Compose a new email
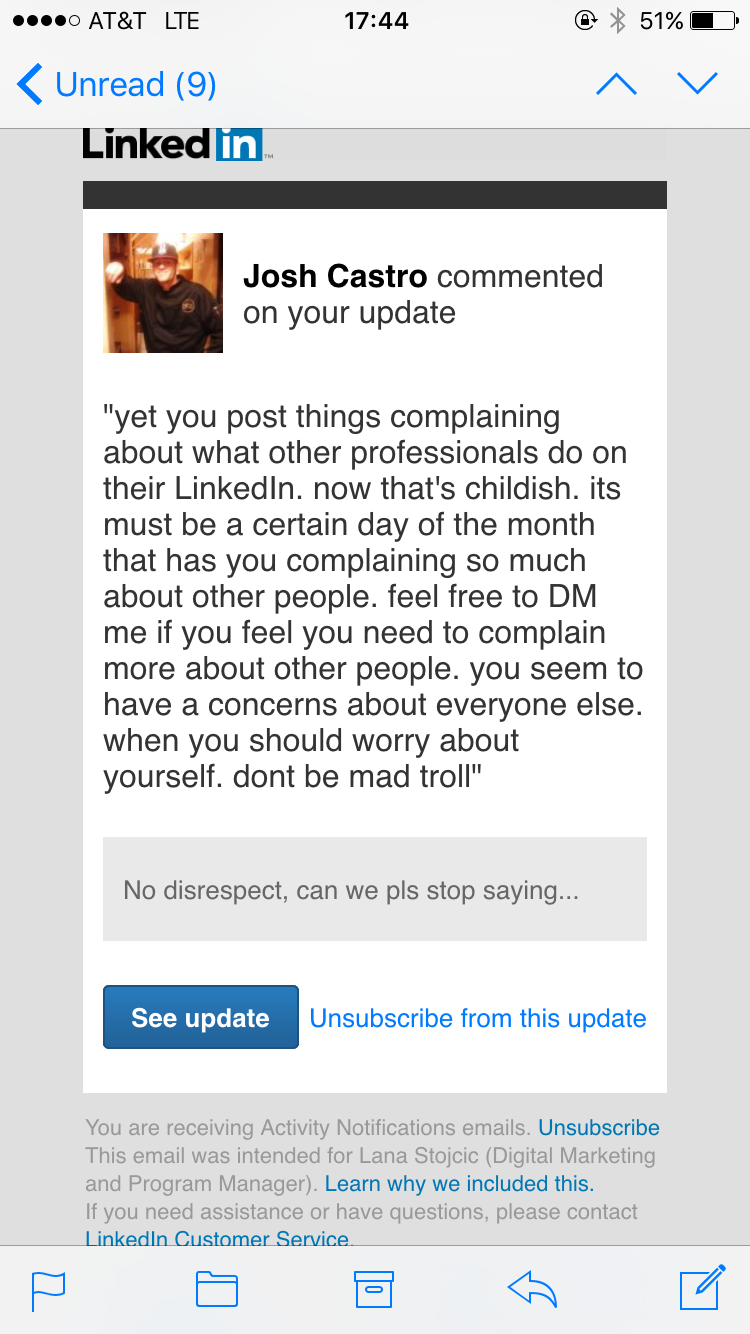Screen dimensions: 750x1334 701,1288
